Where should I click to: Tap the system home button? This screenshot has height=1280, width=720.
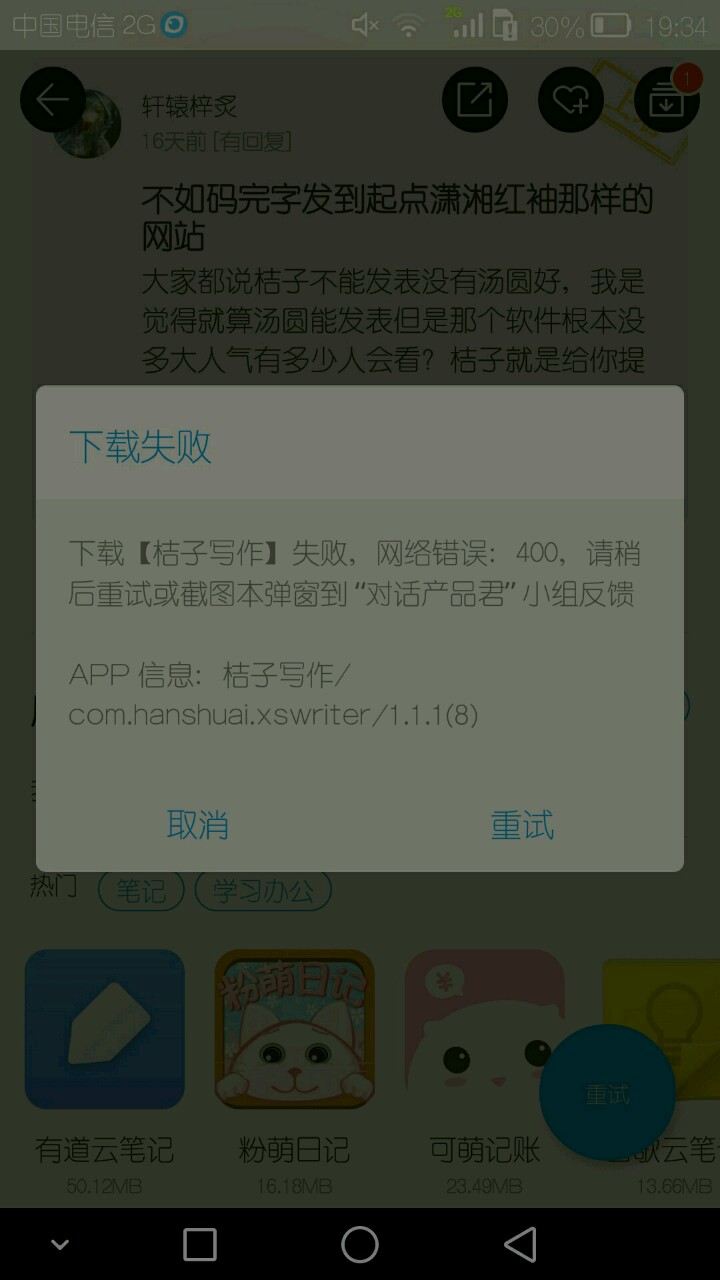pyautogui.click(x=360, y=1244)
